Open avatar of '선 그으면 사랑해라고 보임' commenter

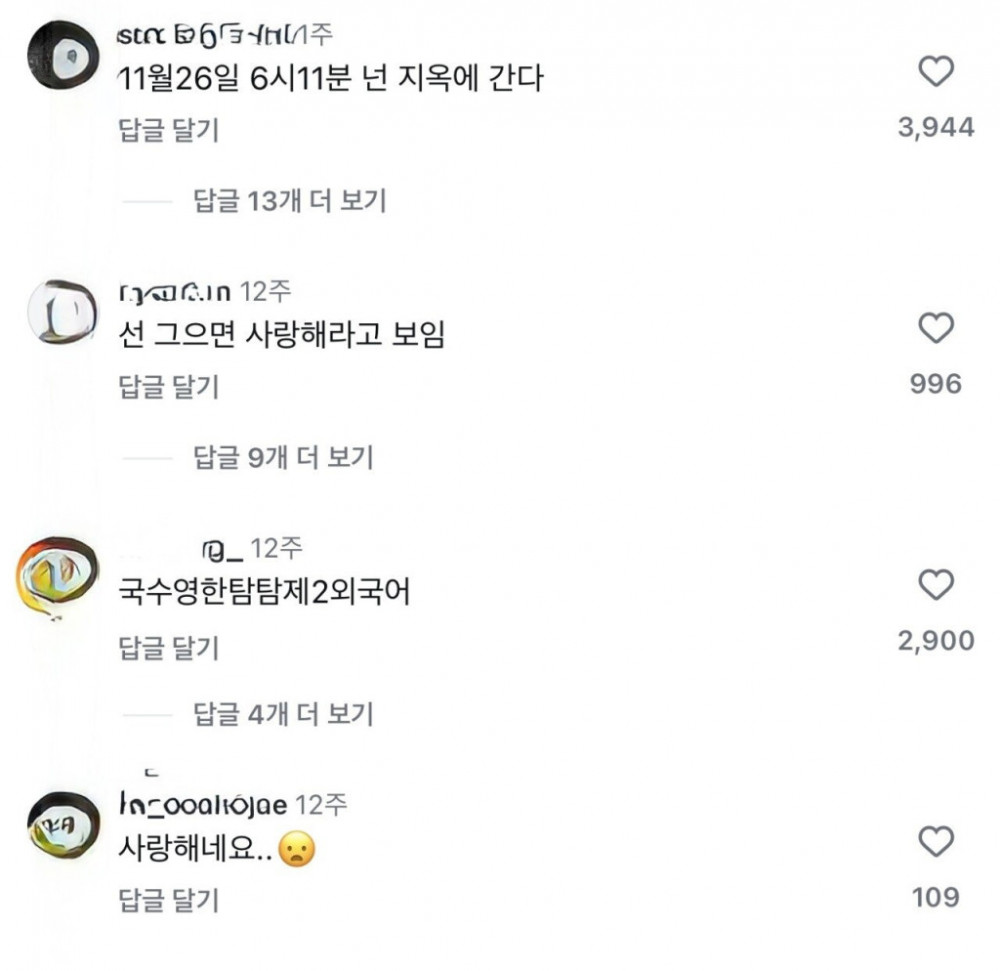pos(60,313)
